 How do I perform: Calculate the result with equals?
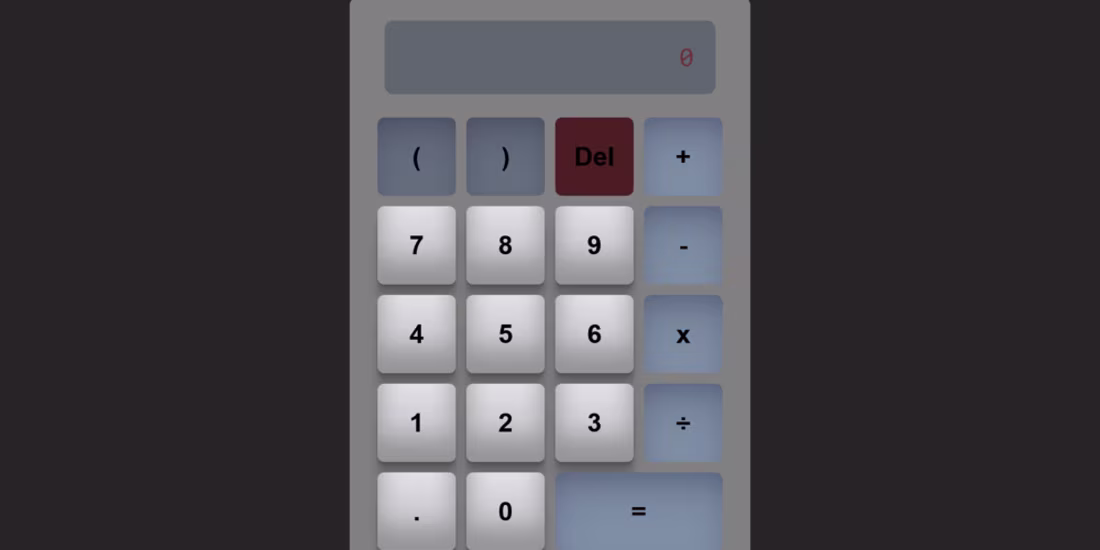pyautogui.click(x=638, y=511)
